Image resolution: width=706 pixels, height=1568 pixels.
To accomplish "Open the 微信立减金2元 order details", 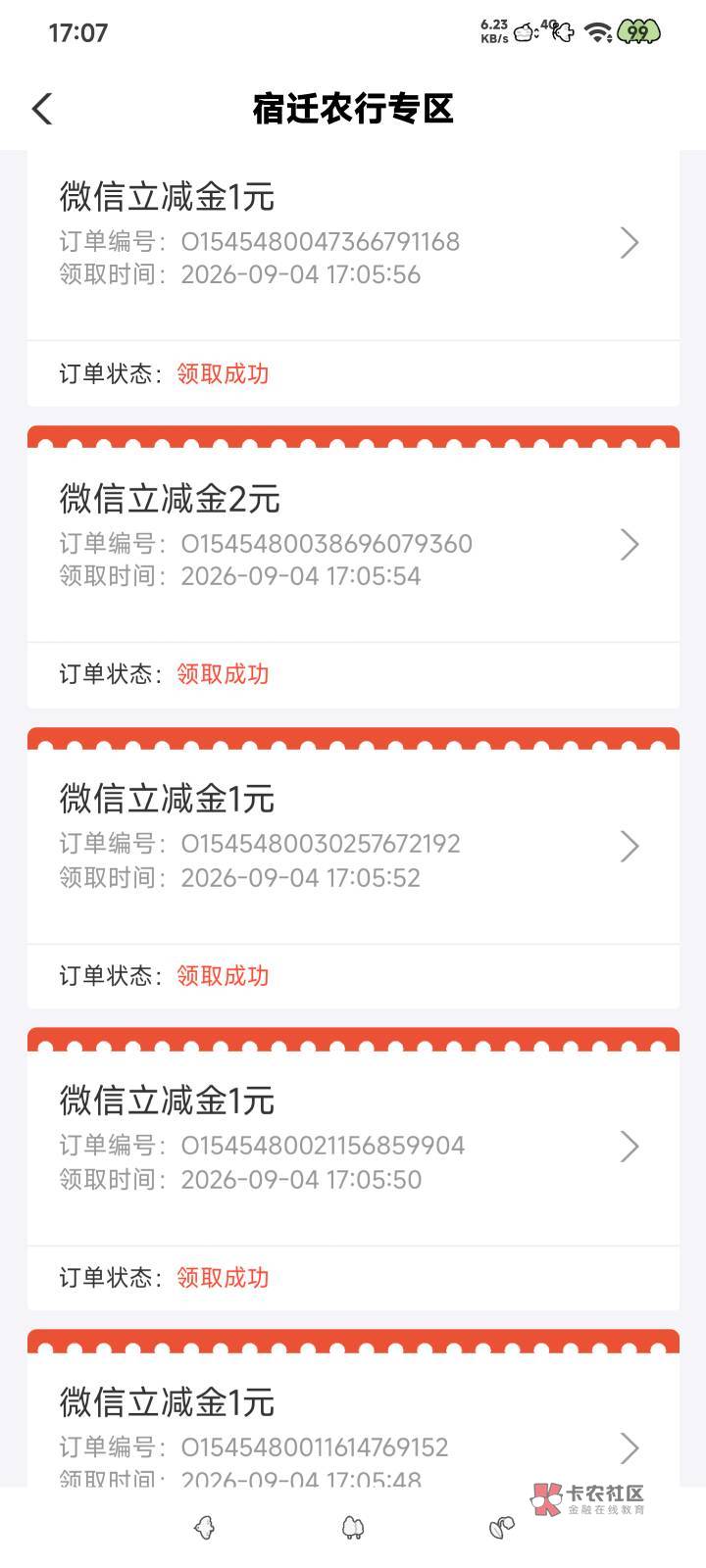I will (x=353, y=545).
